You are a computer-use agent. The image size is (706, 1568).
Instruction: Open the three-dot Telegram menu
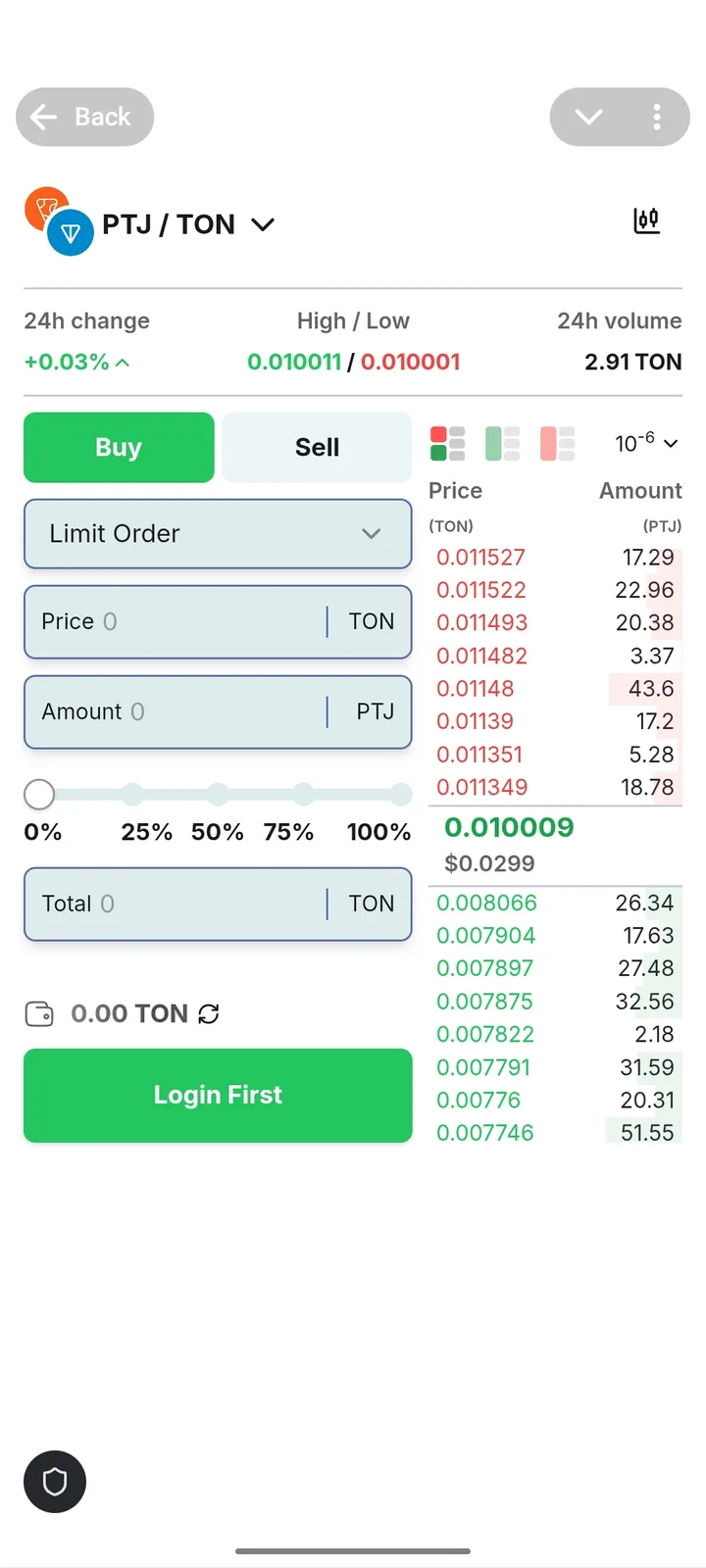click(x=658, y=117)
